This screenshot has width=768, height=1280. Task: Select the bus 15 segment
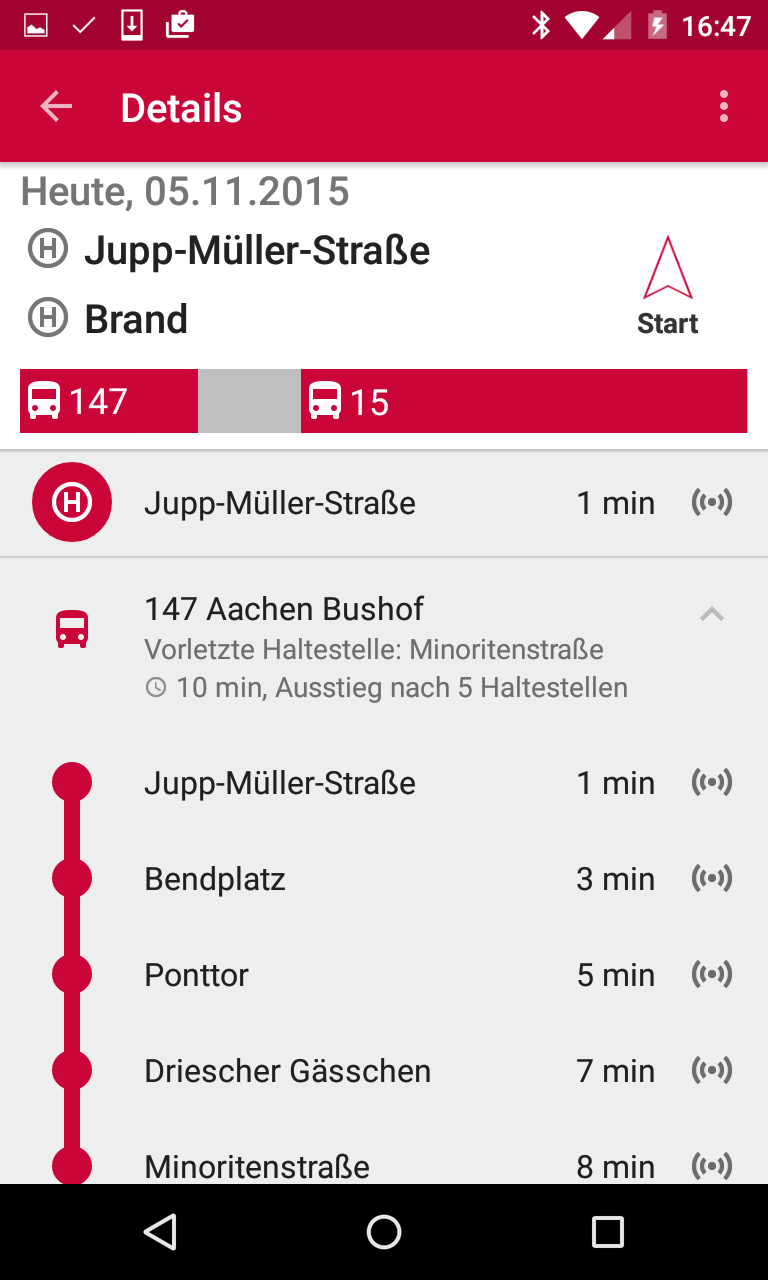524,401
